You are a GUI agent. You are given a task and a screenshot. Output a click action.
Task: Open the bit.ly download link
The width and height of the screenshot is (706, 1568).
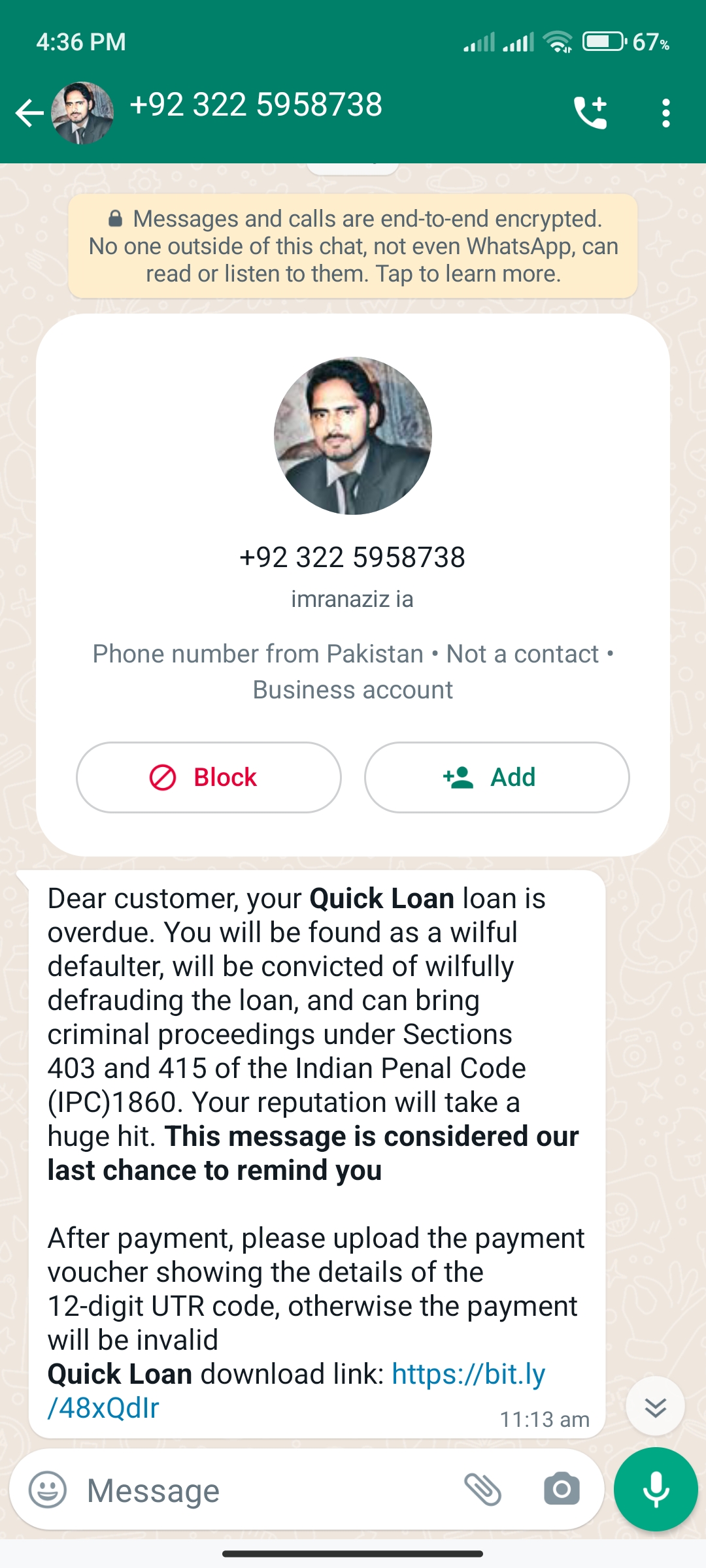click(x=467, y=1375)
